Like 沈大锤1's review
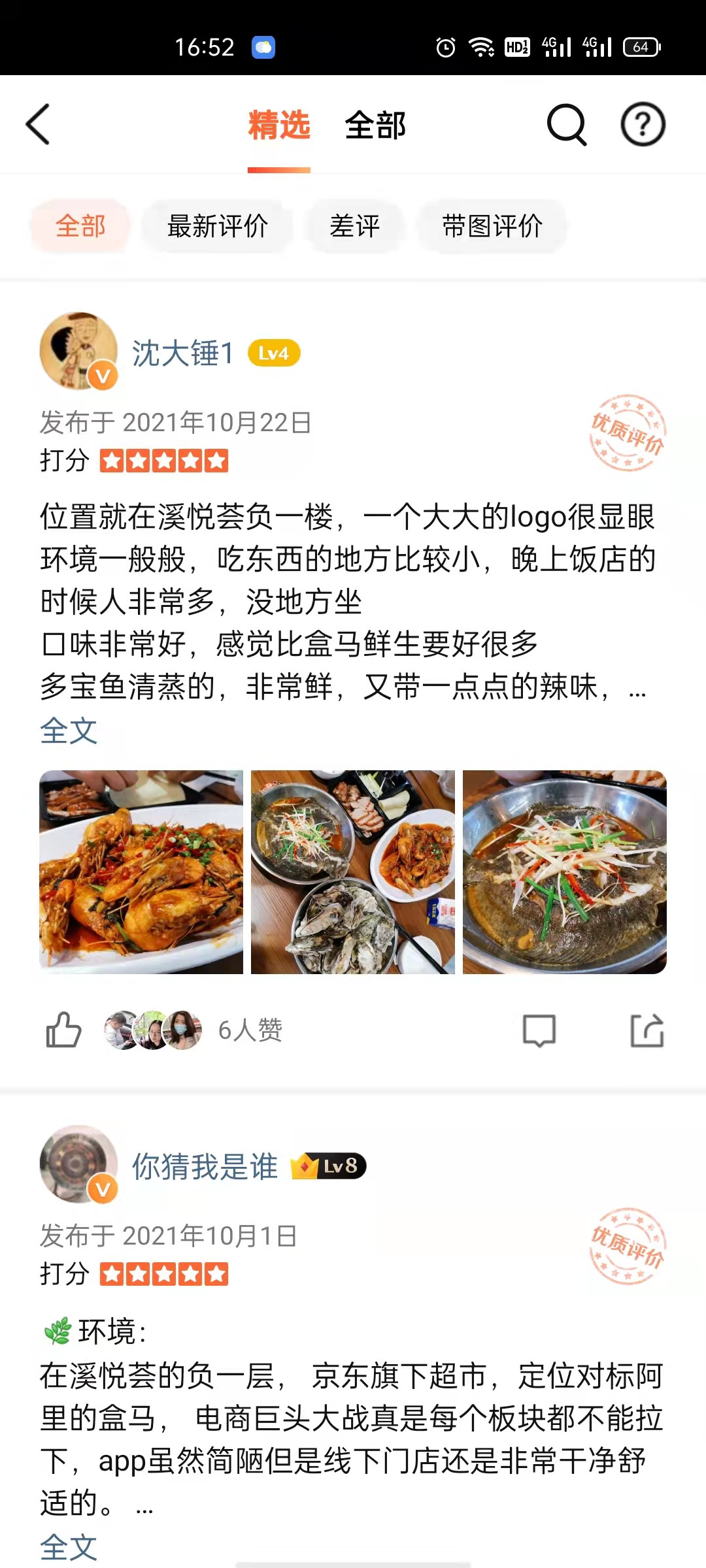Image resolution: width=706 pixels, height=1568 pixels. (63, 1030)
